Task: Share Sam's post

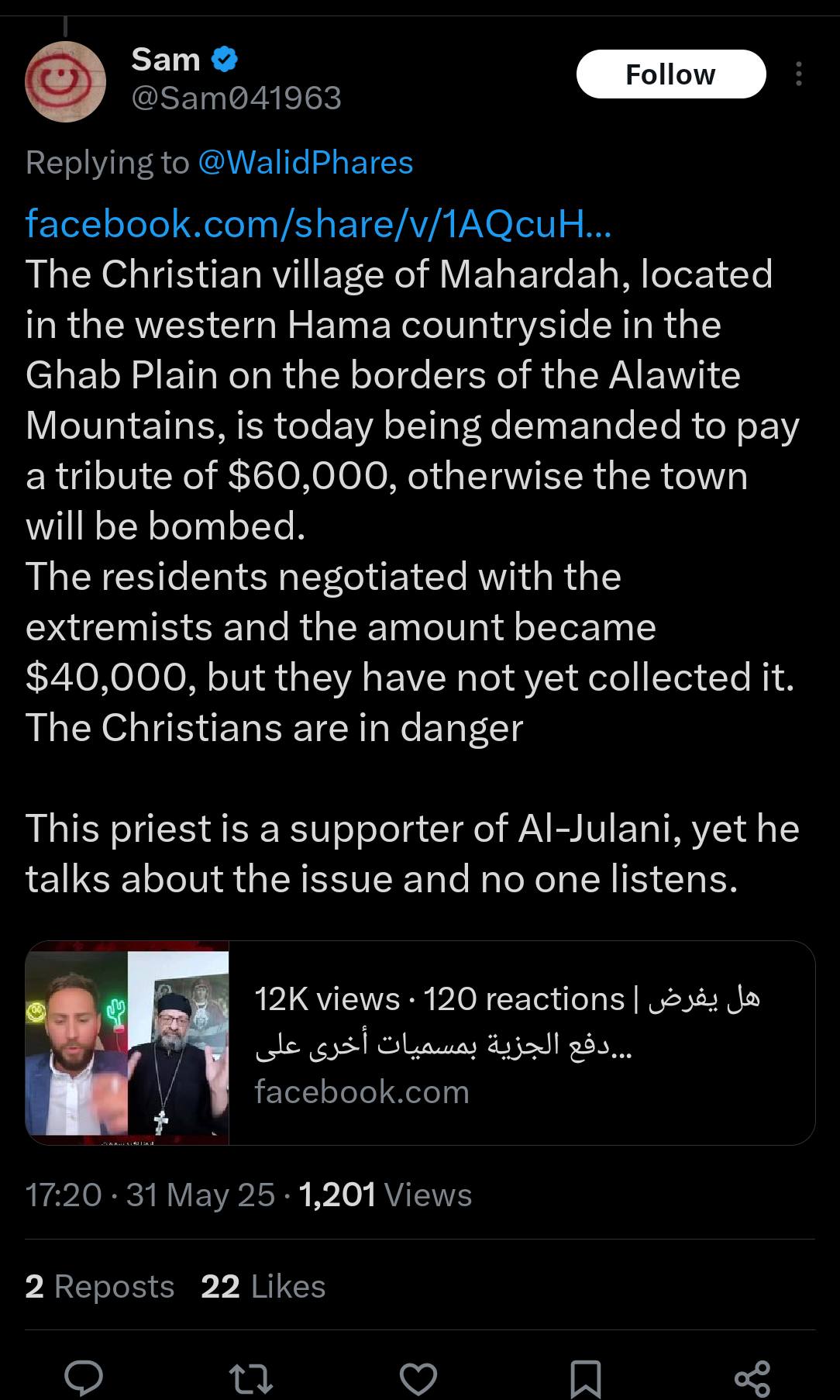Action: [x=752, y=1378]
